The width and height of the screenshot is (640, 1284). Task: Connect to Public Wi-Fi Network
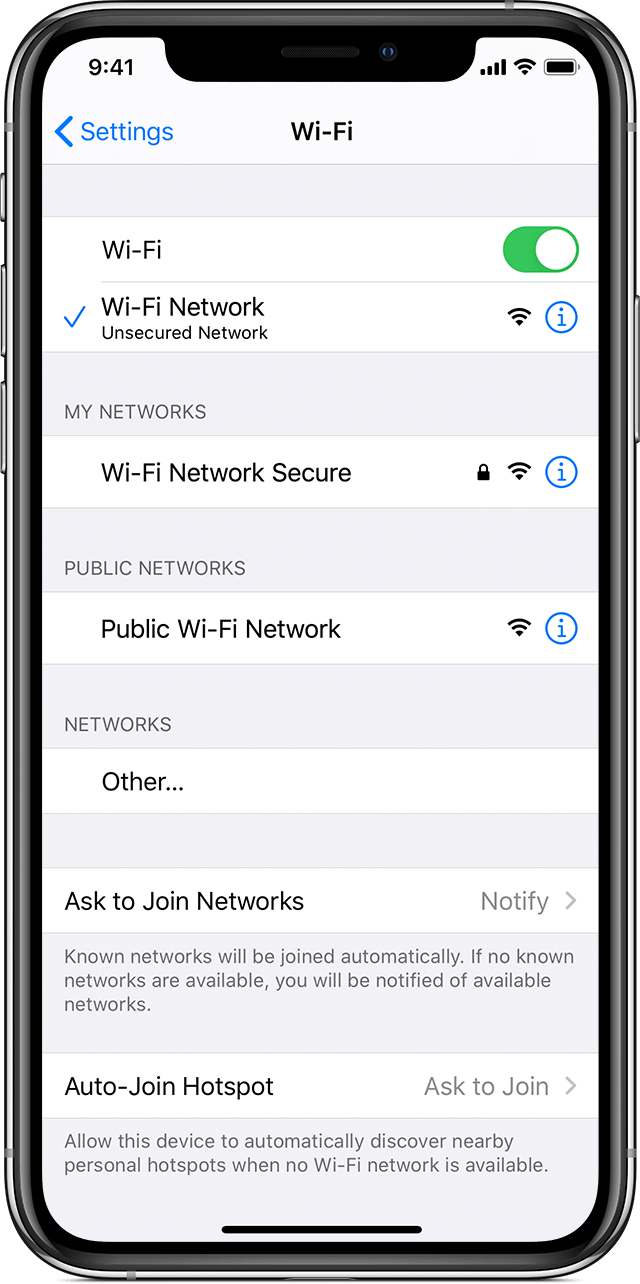221,629
